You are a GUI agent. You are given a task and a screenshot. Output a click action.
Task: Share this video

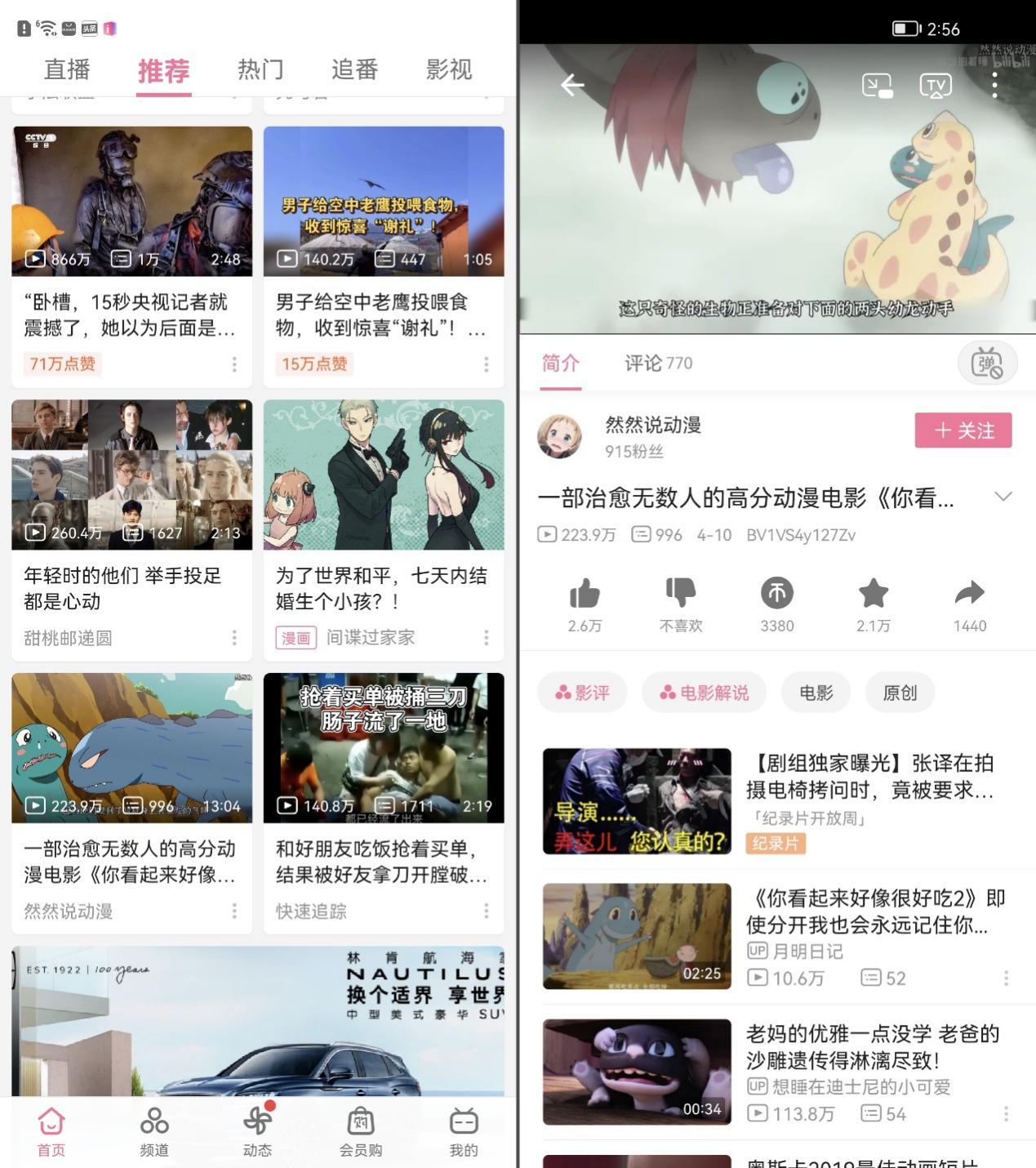(969, 595)
